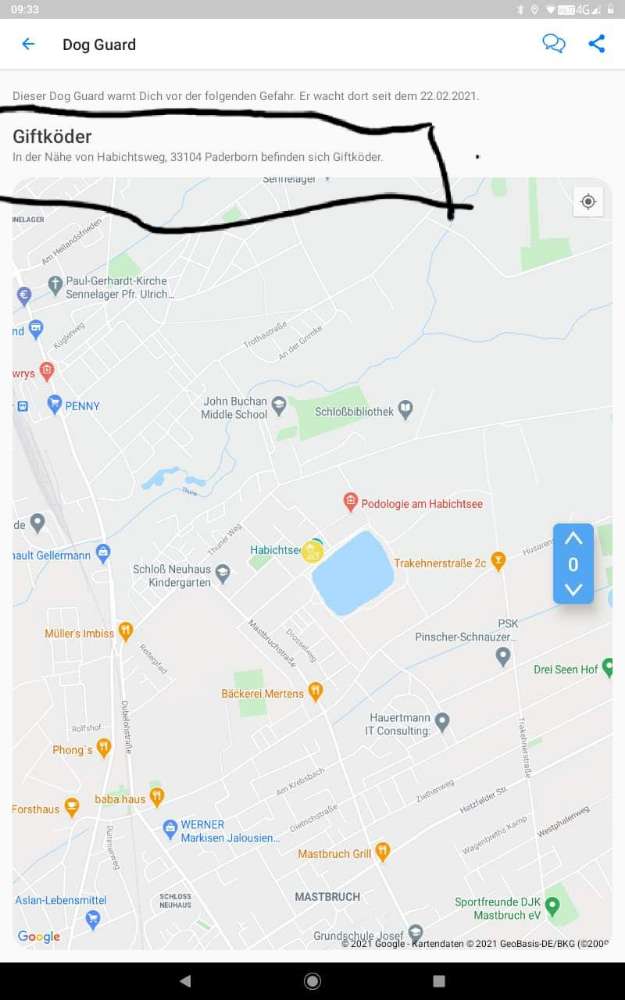Open the comments chat bubbles icon

(553, 44)
